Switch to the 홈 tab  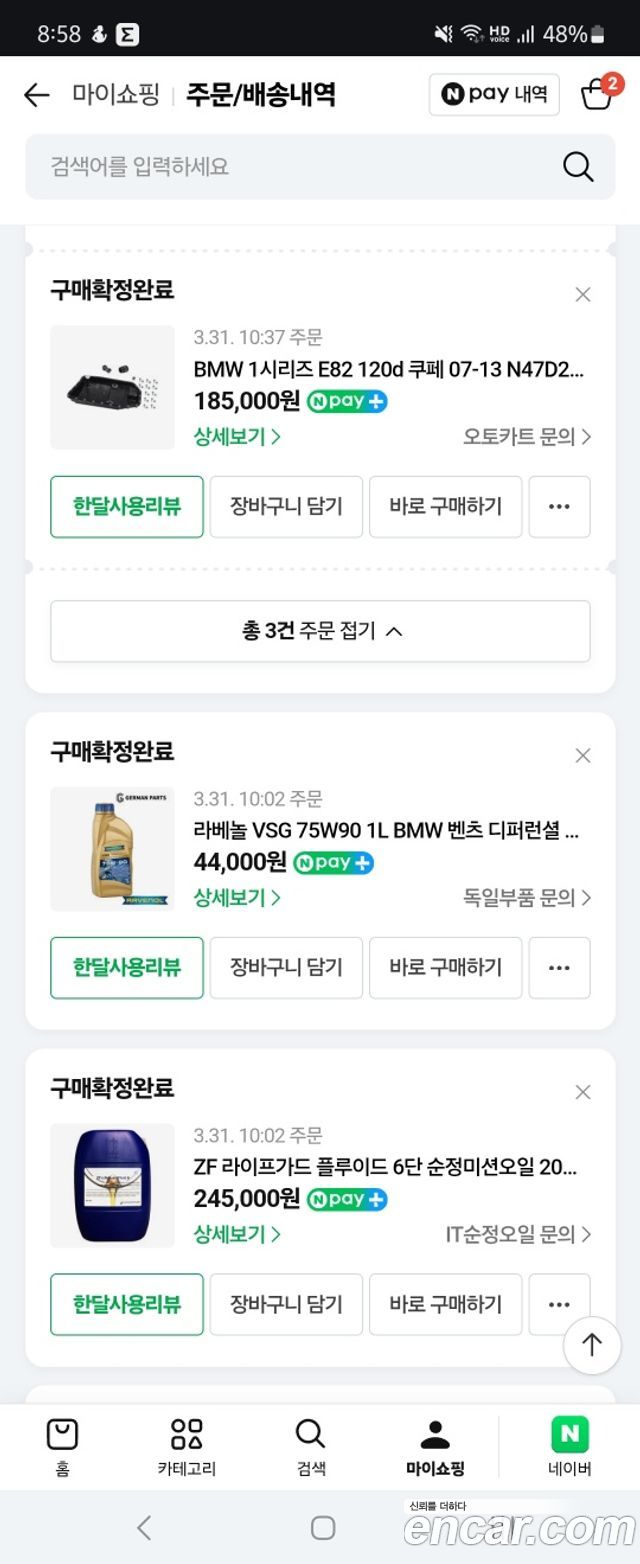pos(62,1447)
